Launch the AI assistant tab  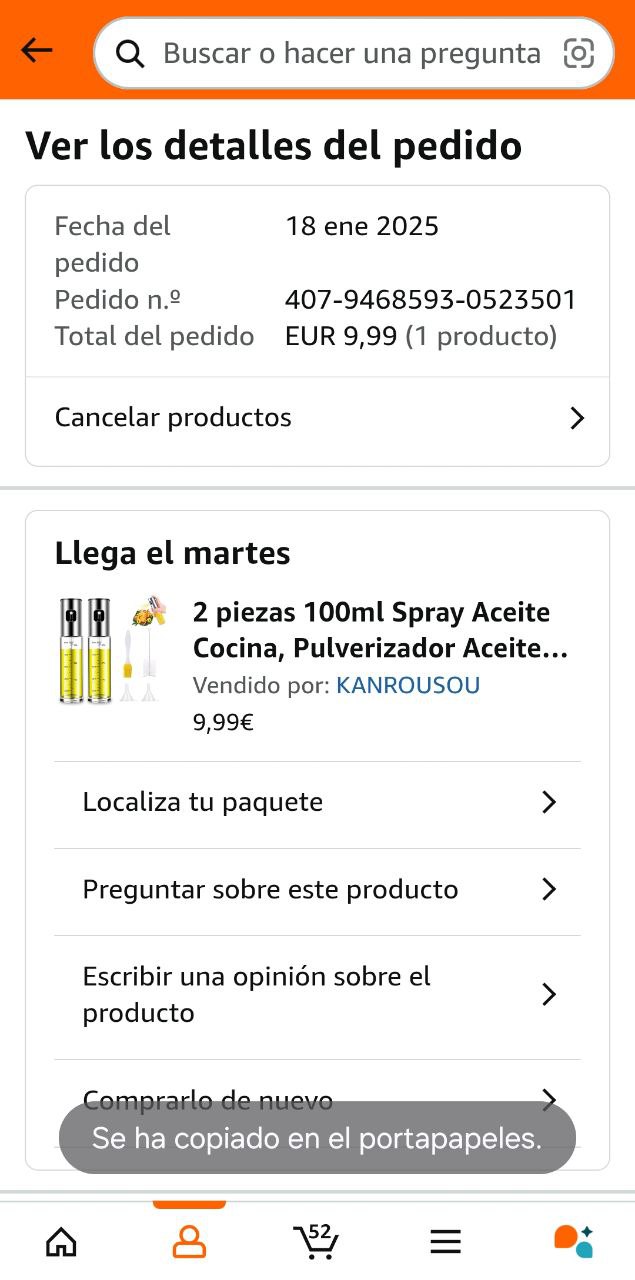[x=573, y=1242]
